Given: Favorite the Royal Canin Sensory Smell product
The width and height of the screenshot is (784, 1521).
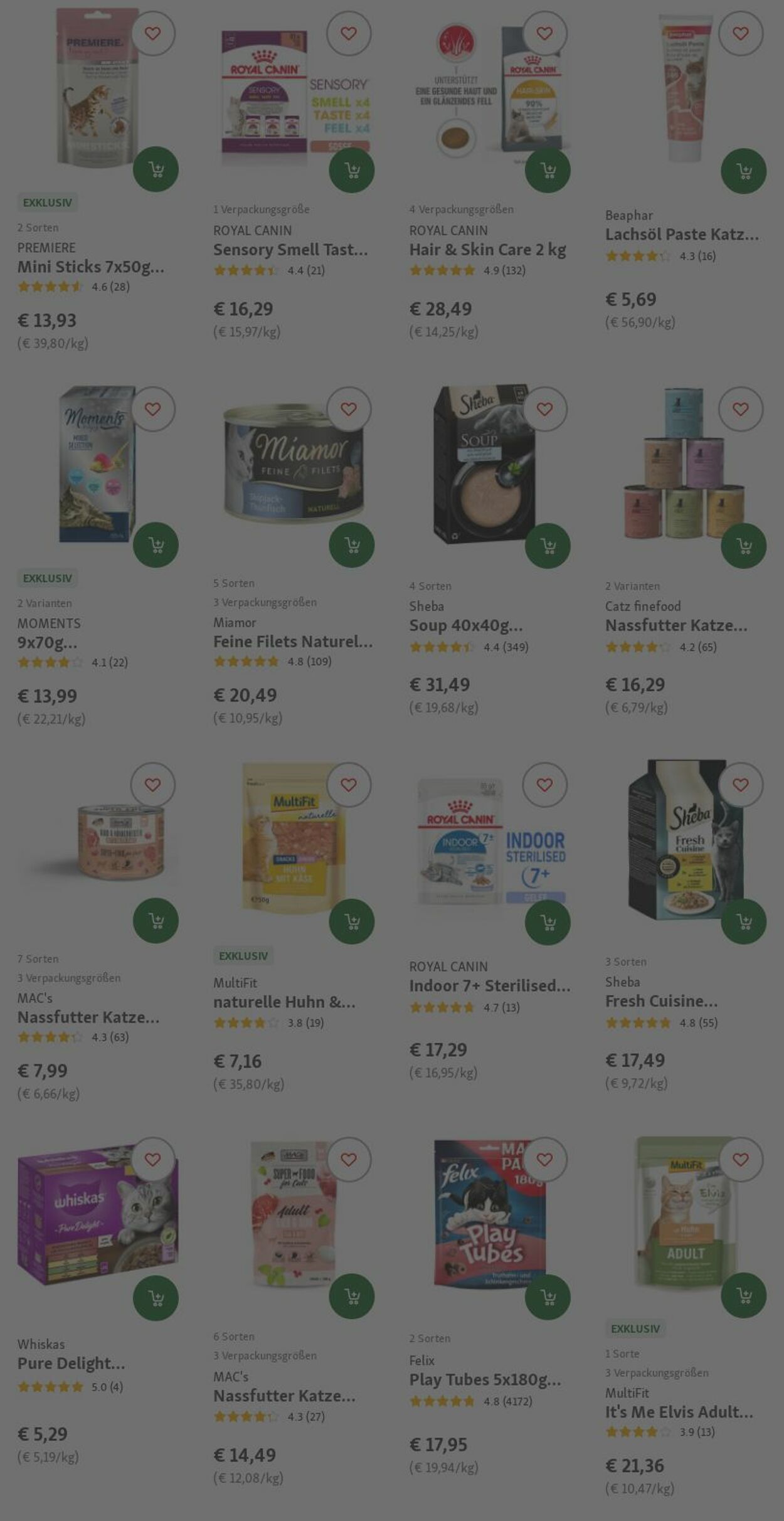Looking at the screenshot, I should coord(349,33).
